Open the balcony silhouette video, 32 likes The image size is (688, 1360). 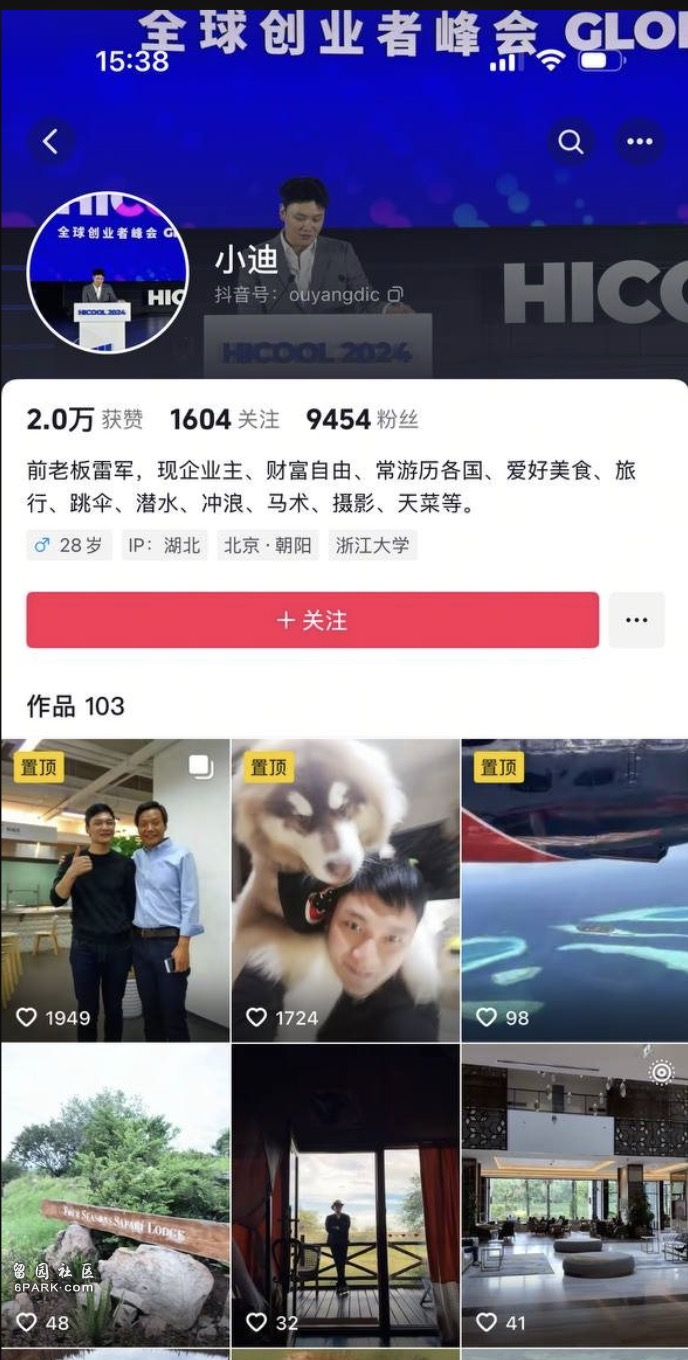click(x=345, y=1195)
